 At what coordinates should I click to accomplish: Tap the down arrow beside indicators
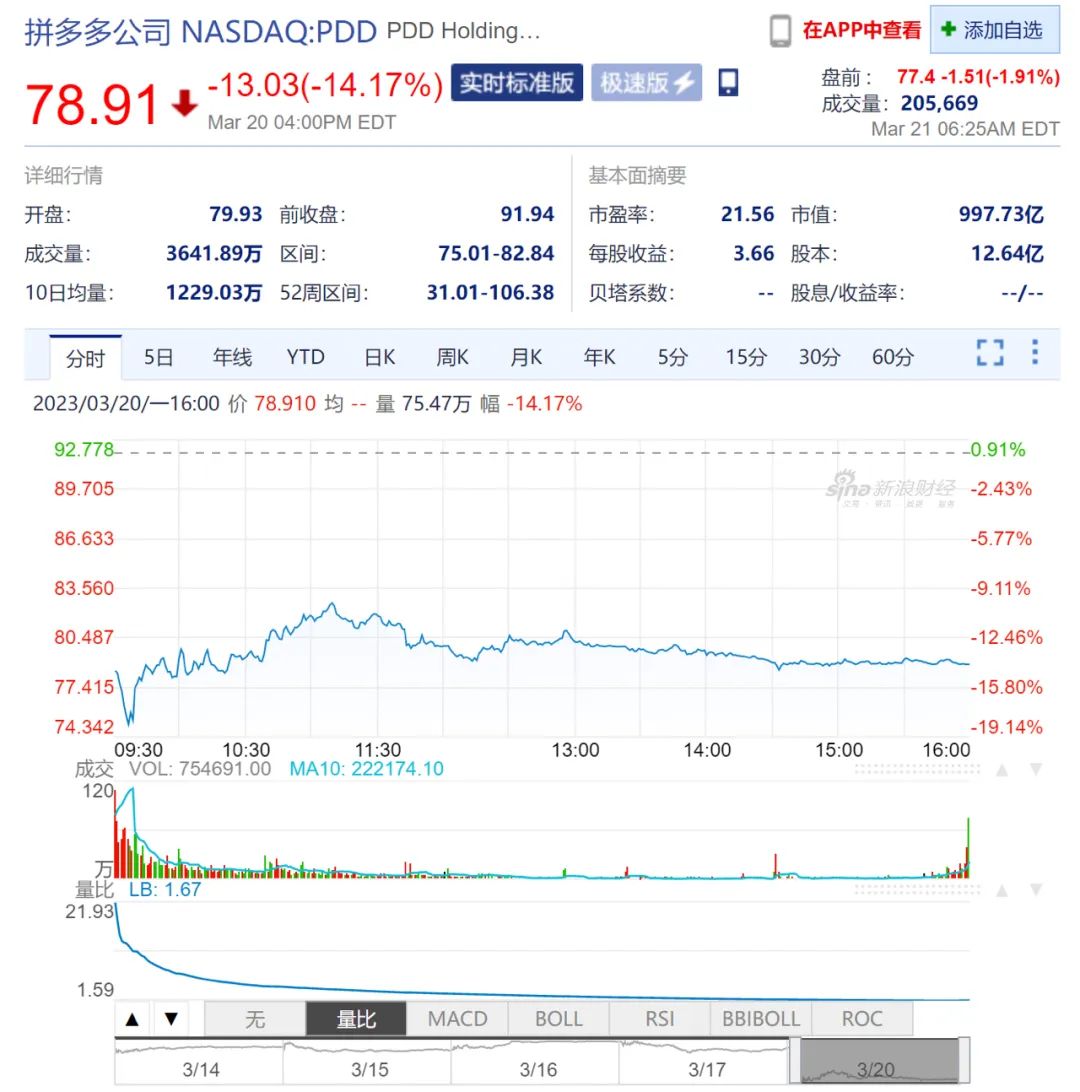coord(171,1019)
